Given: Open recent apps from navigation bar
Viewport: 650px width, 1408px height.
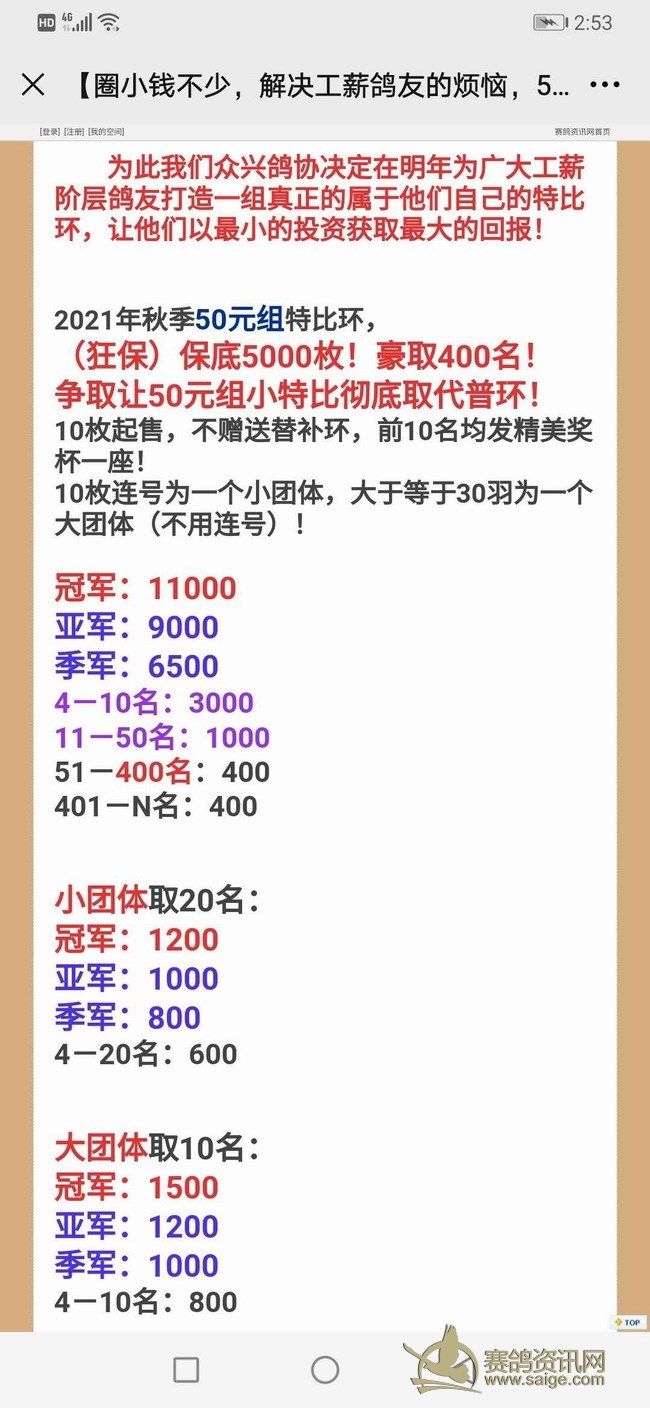Looking at the screenshot, I should click(x=186, y=1369).
